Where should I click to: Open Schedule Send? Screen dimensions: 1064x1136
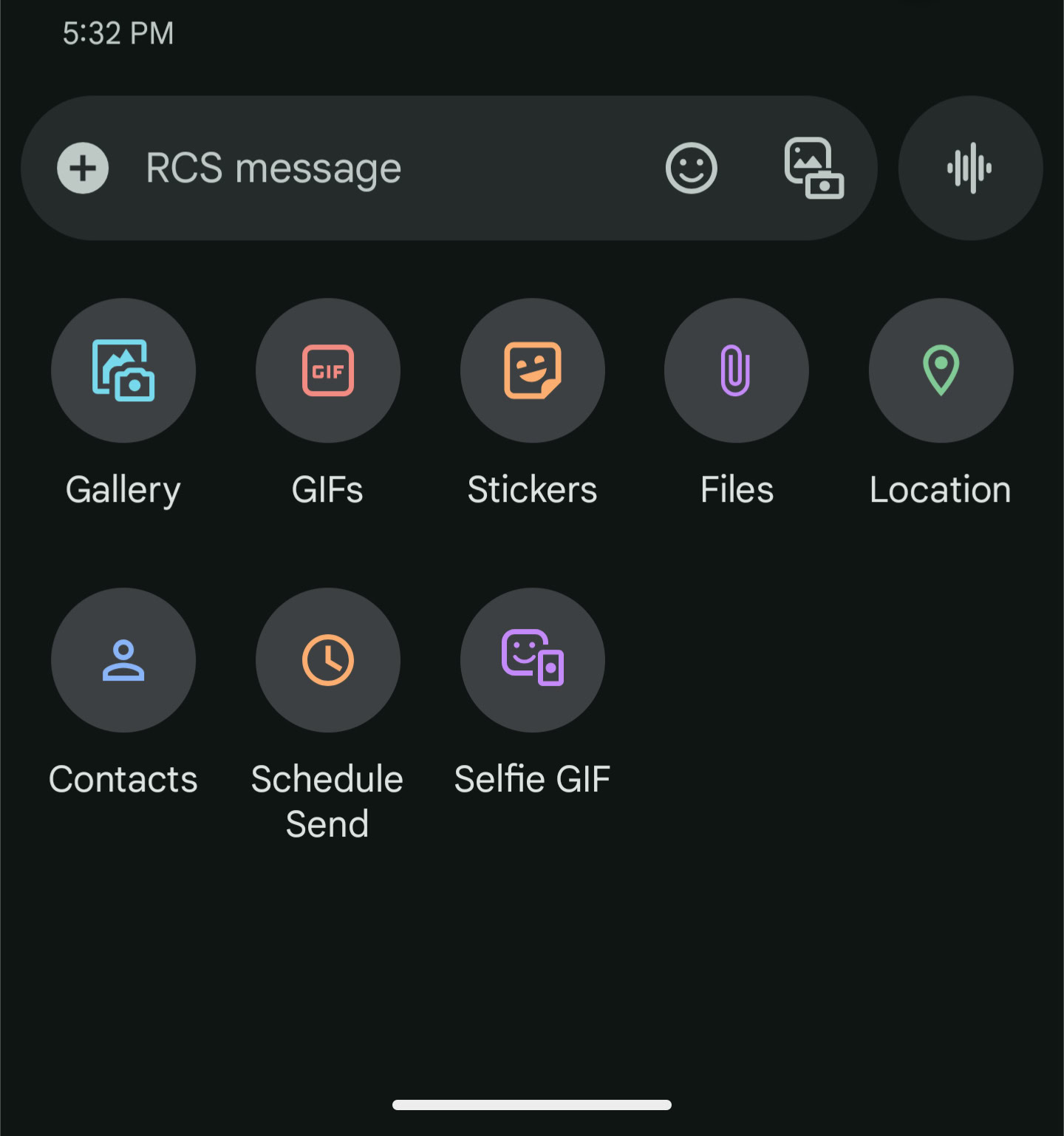[328, 660]
